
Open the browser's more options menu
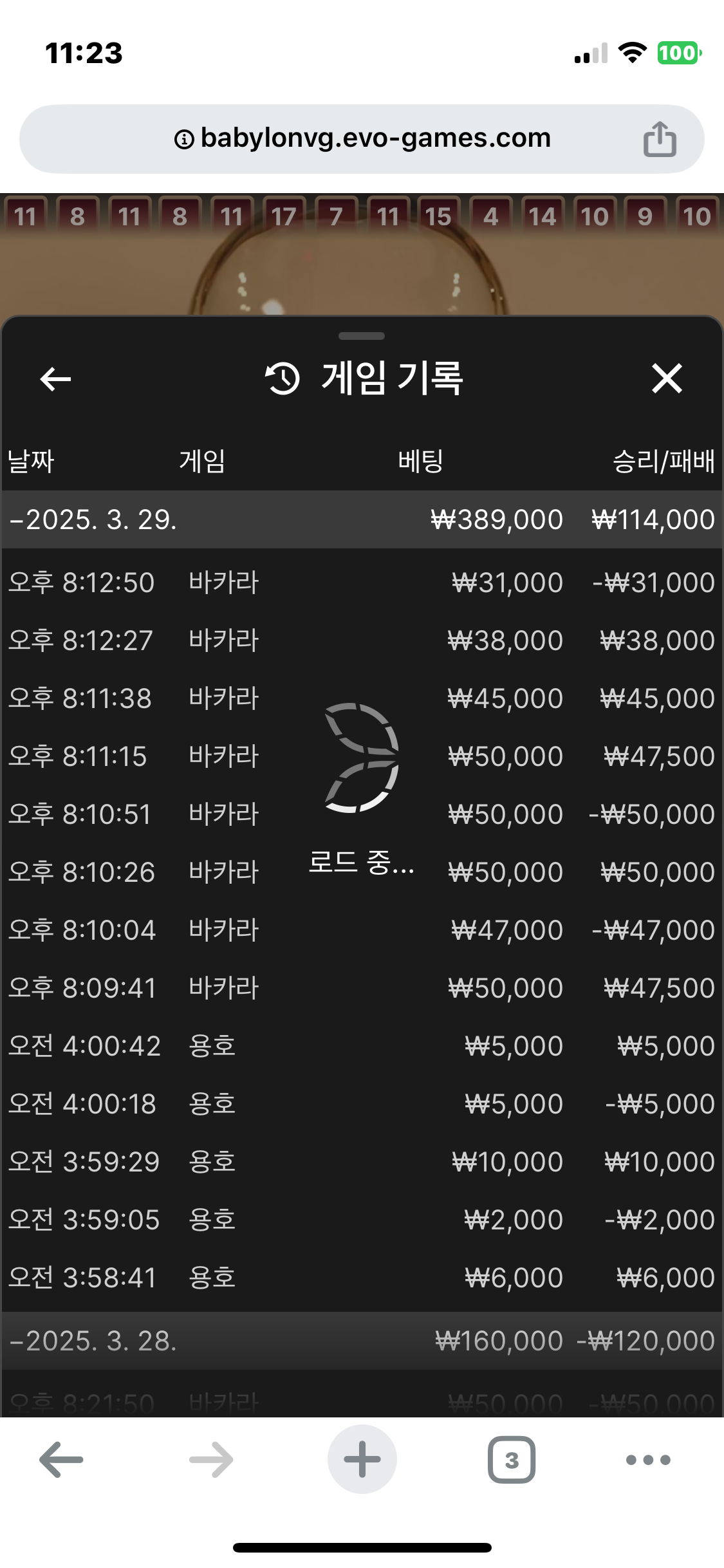[x=648, y=1460]
